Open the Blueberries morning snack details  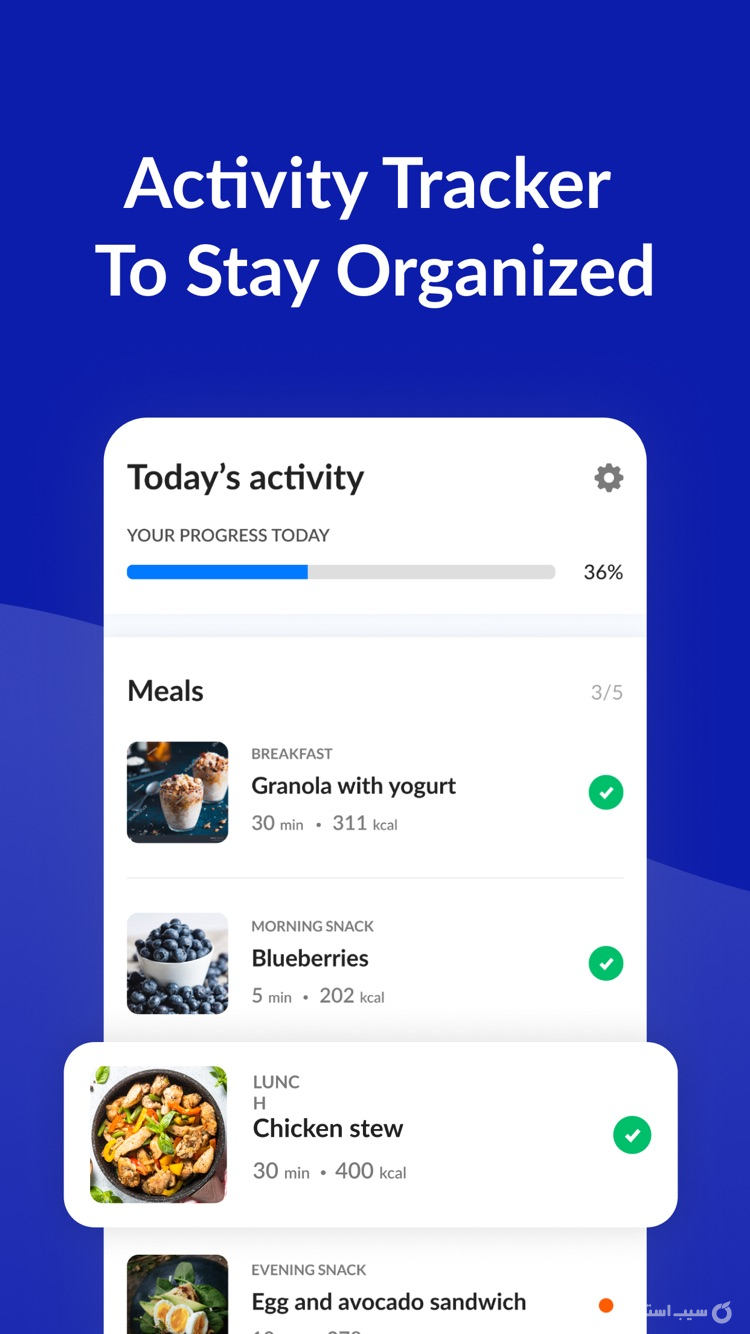coord(310,958)
